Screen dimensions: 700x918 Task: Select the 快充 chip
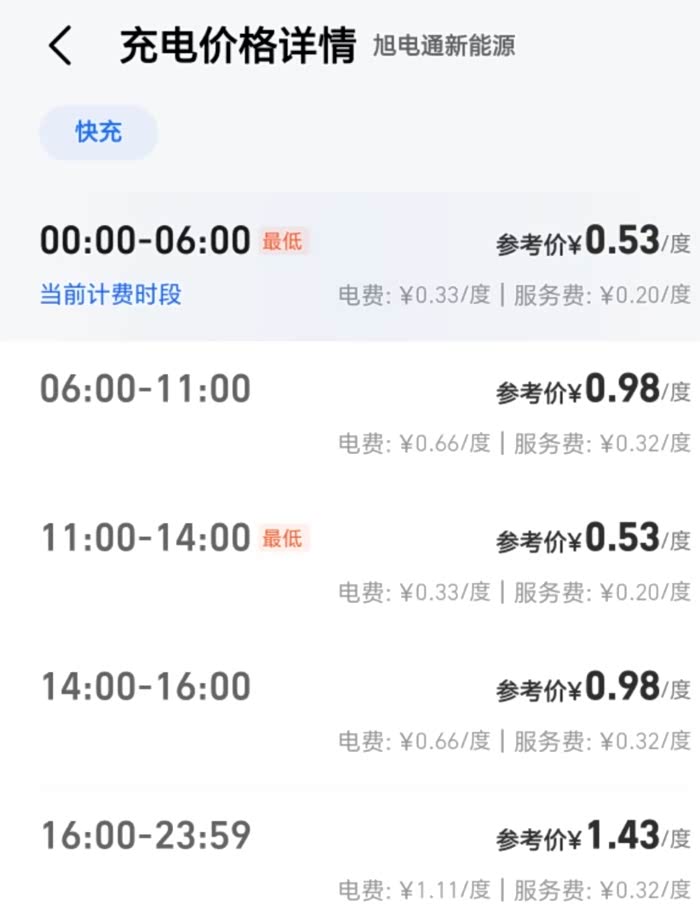click(x=98, y=132)
